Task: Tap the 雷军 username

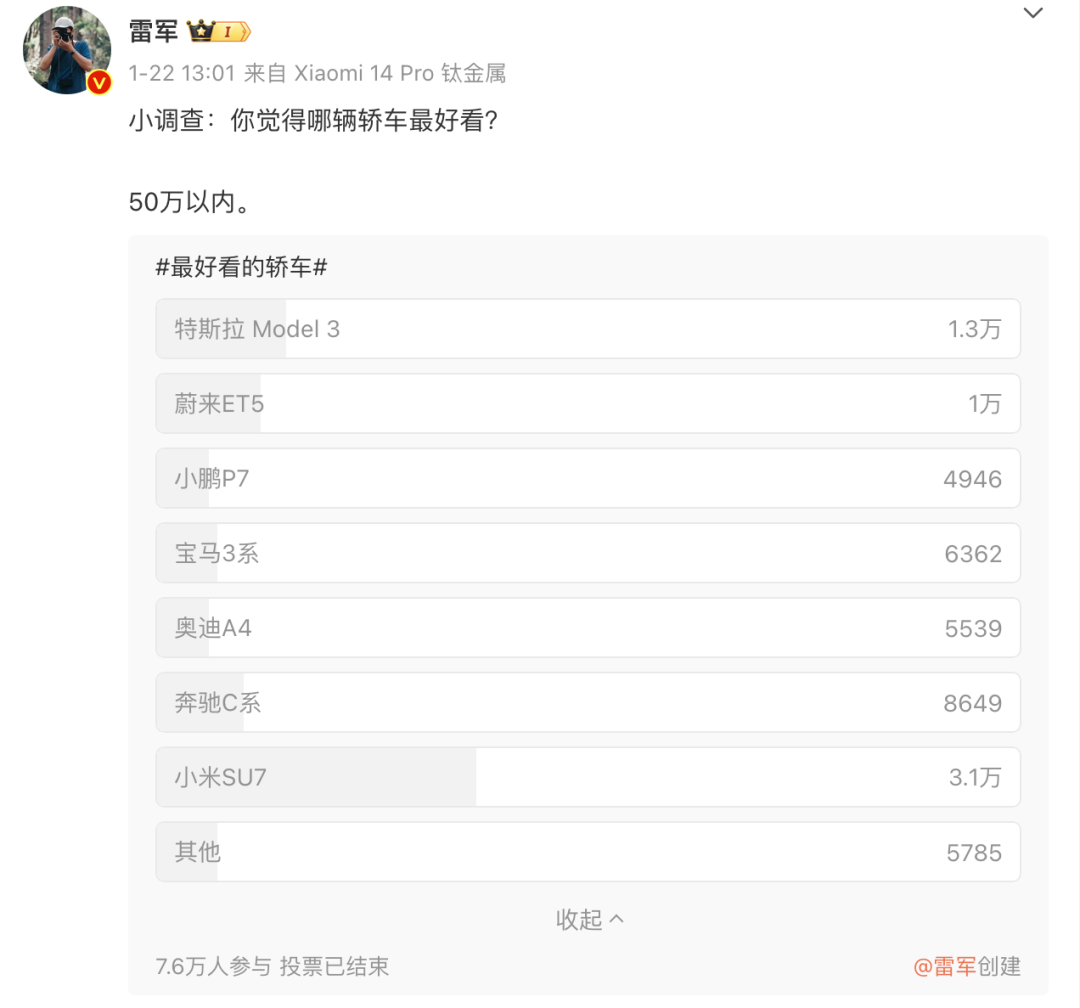Action: click(x=154, y=31)
